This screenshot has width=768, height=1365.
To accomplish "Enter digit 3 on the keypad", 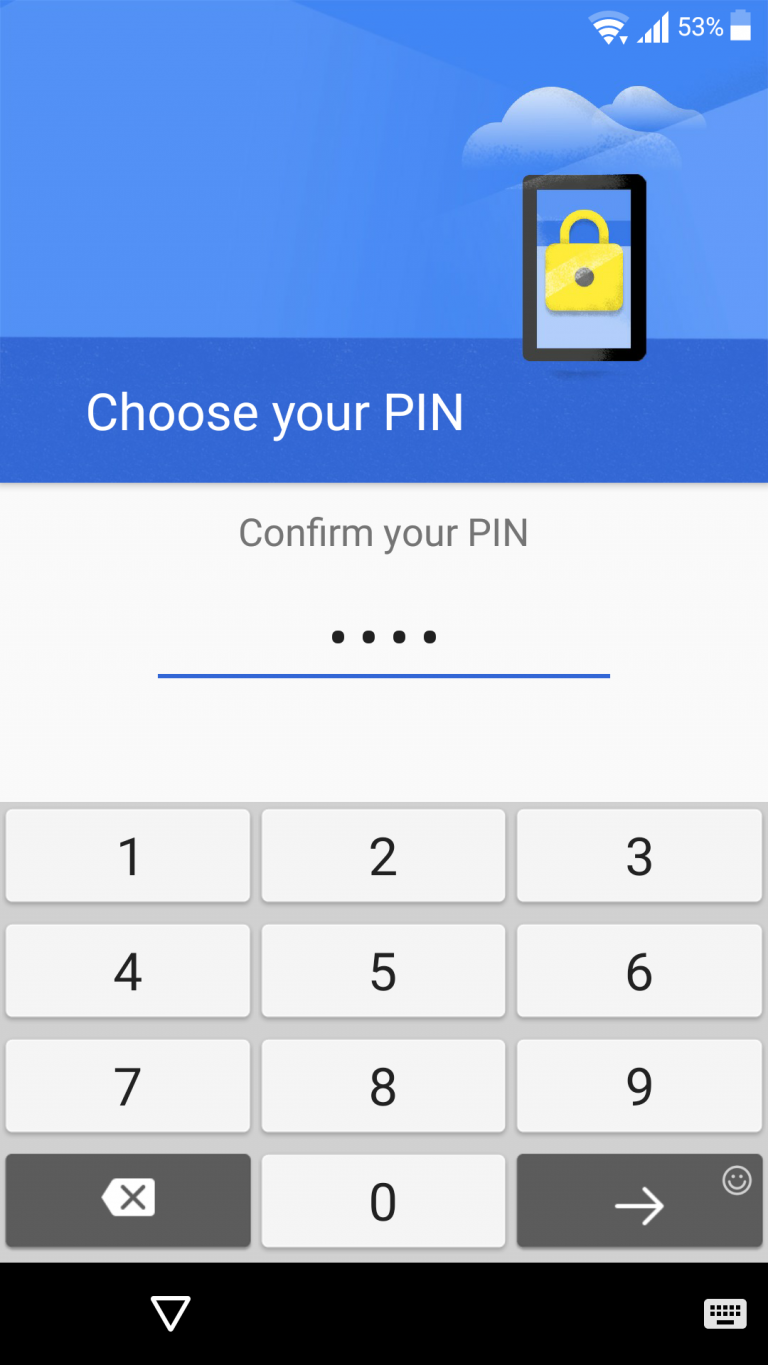I will (x=639, y=856).
